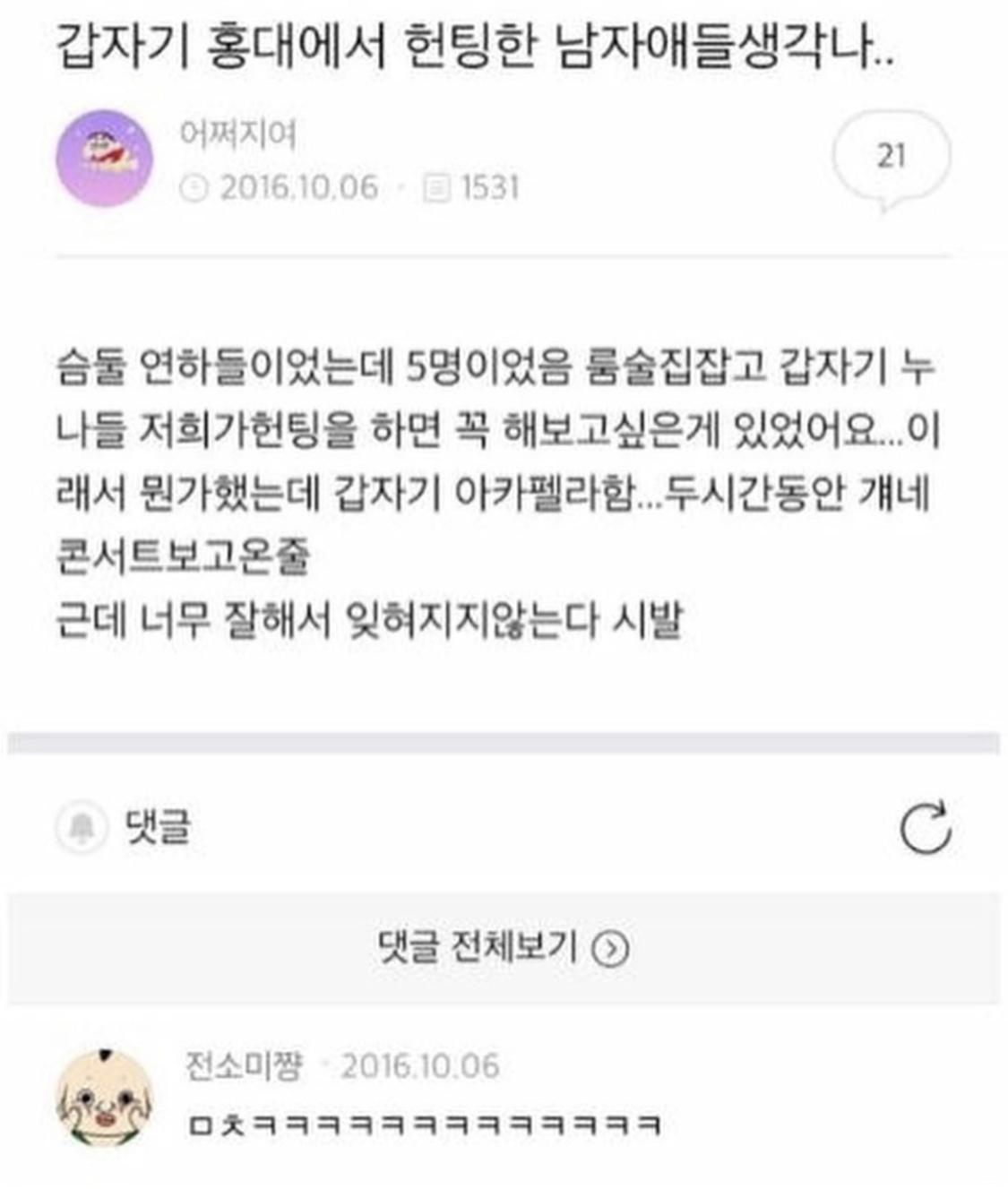
Task: Open the 21 comments bubble
Action: click(x=891, y=157)
